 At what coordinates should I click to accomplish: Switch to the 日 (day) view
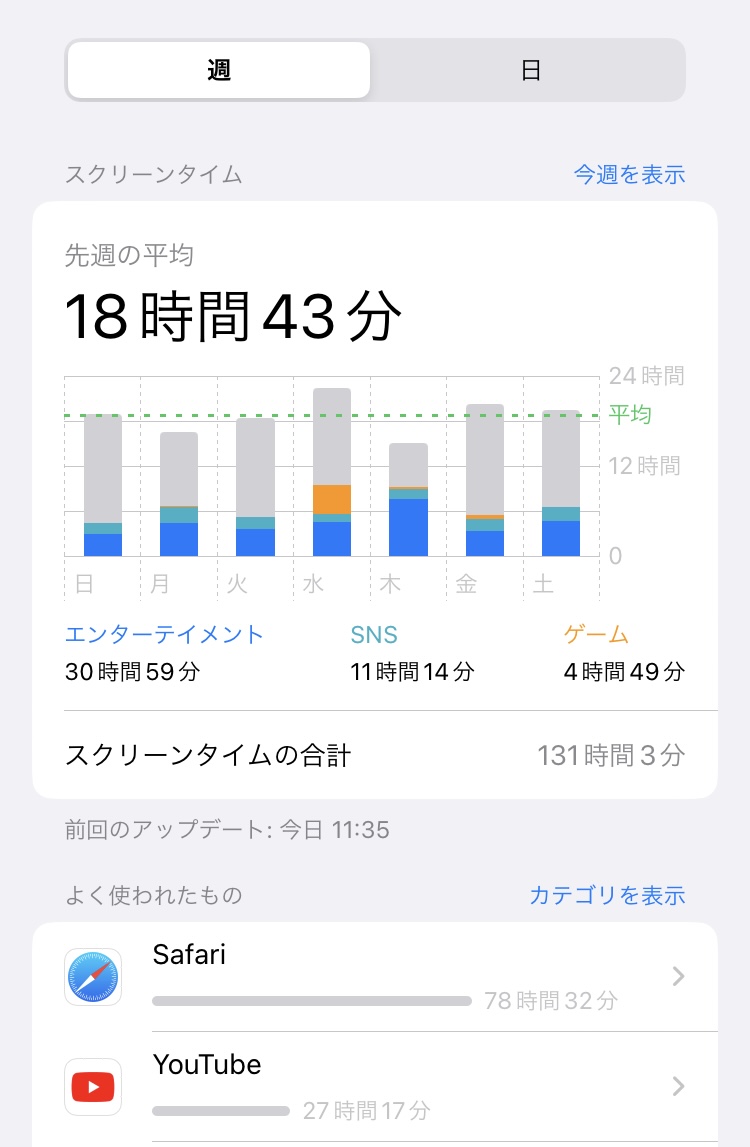click(531, 70)
